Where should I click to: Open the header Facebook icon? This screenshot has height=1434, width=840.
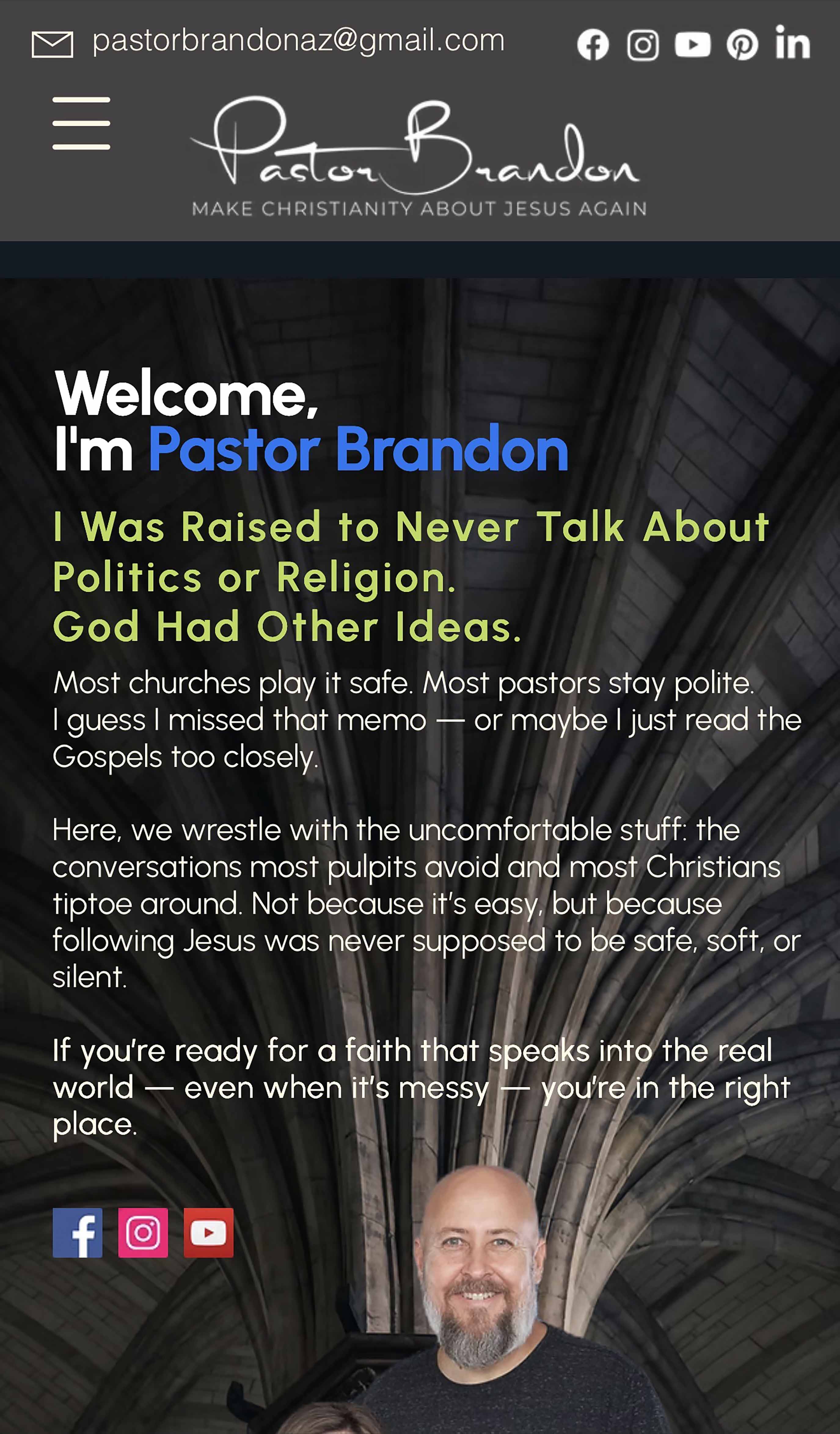(593, 44)
